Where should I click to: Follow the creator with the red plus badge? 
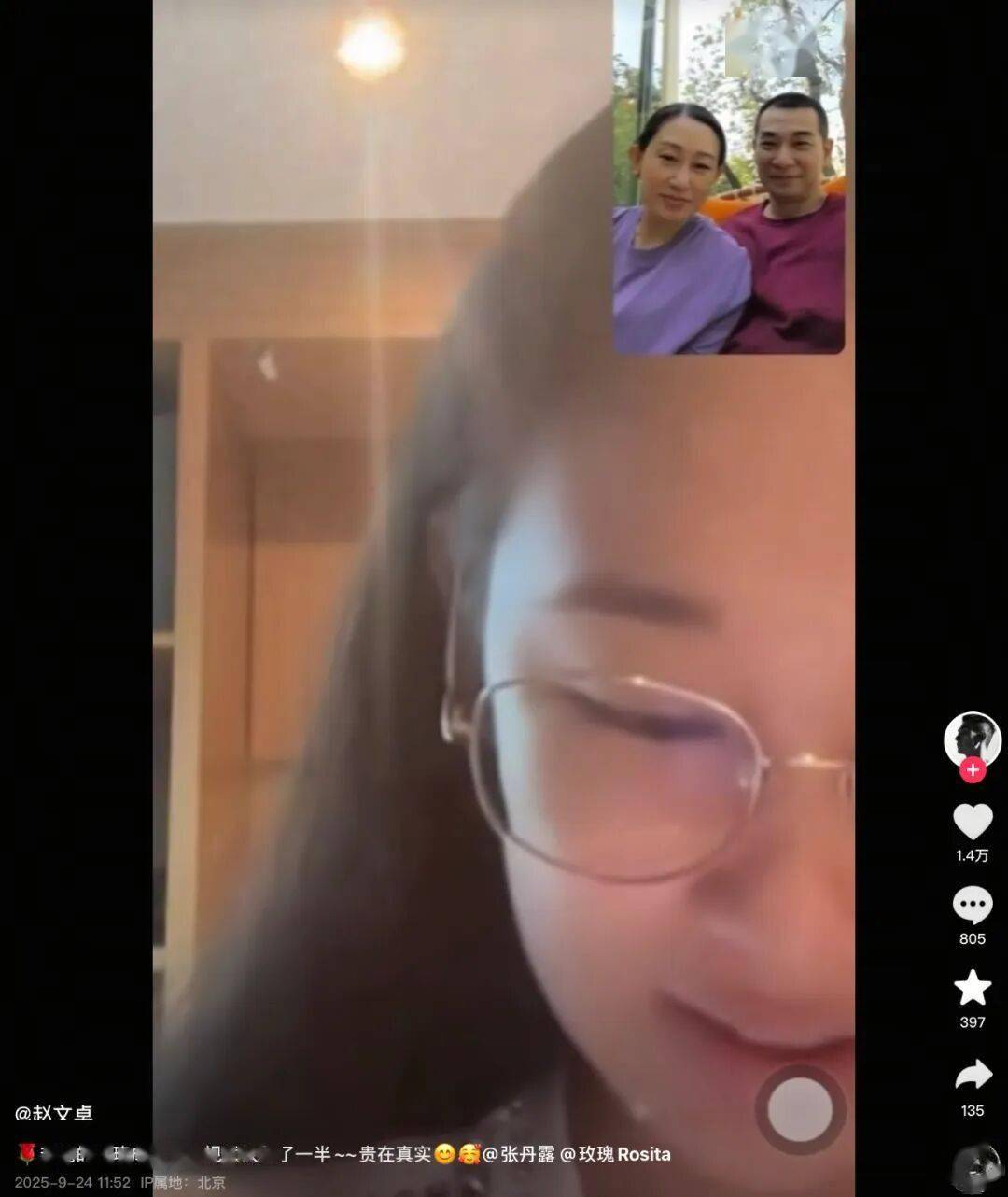coord(973,770)
